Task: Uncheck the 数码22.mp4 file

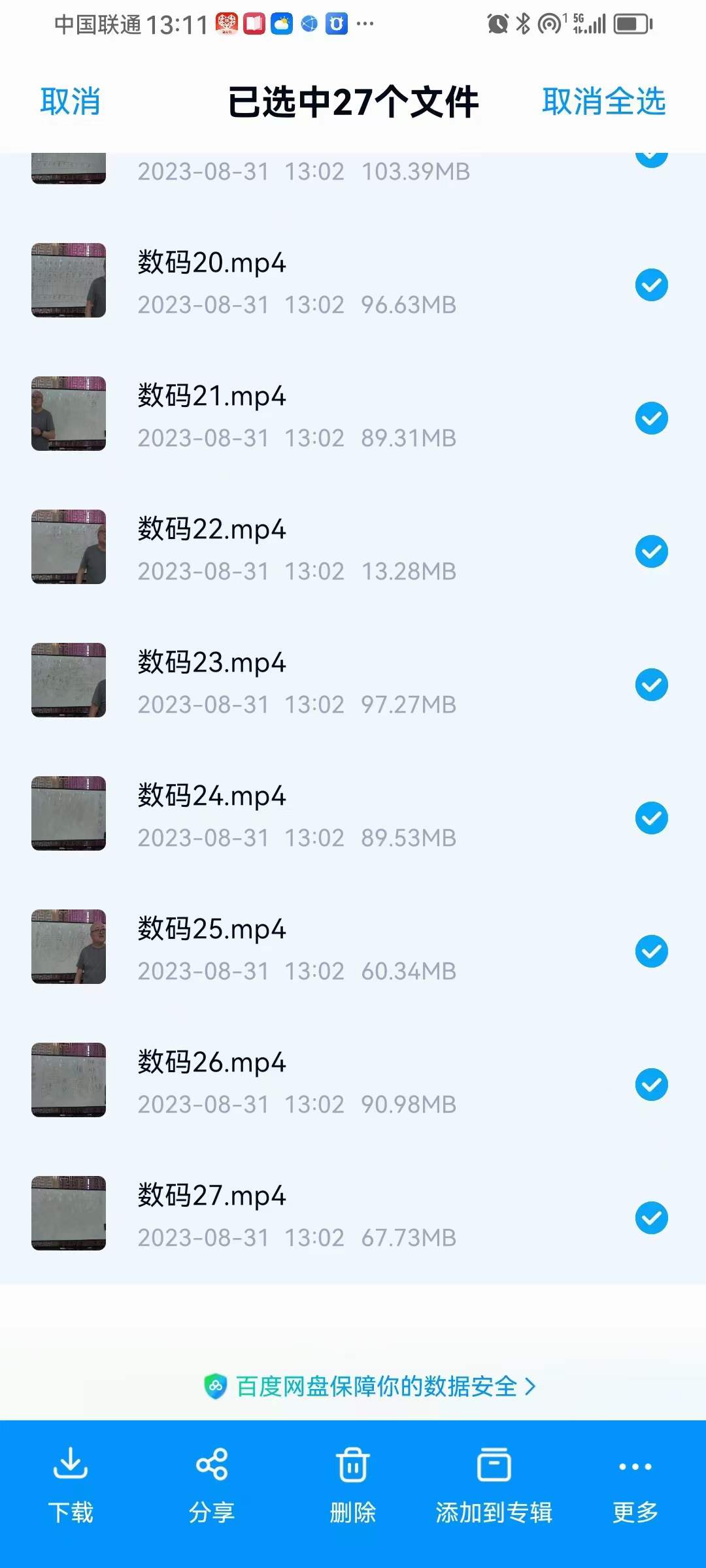Action: [x=652, y=551]
